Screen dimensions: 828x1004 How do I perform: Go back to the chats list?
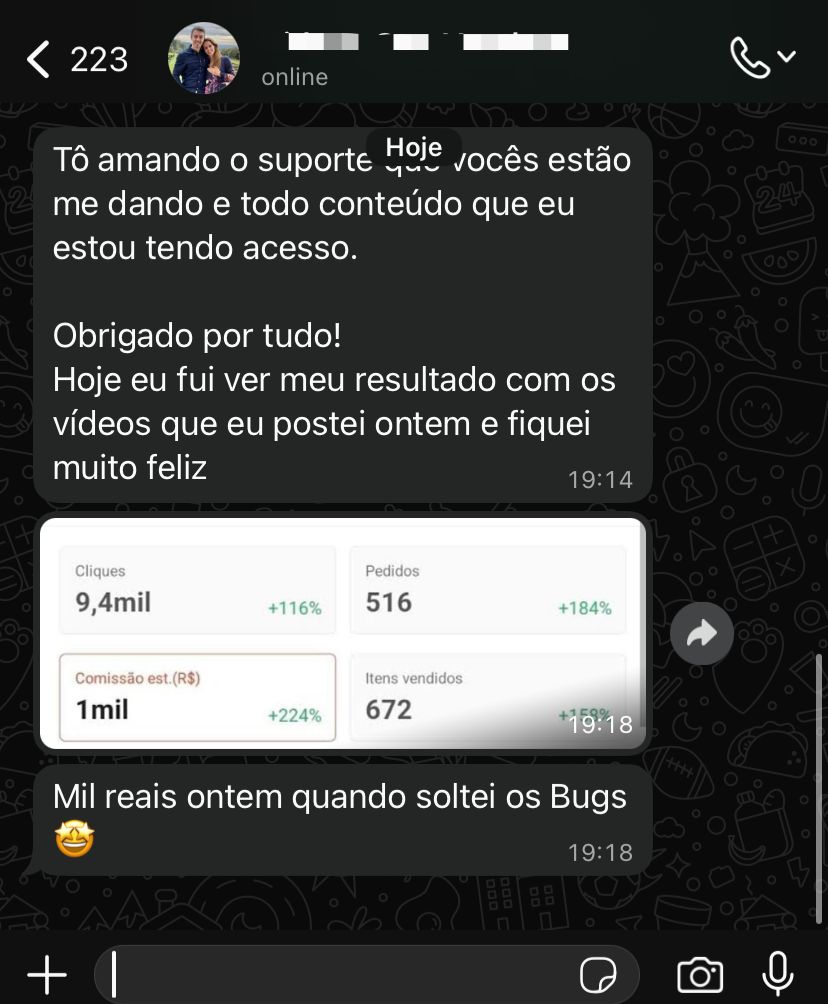(x=40, y=60)
